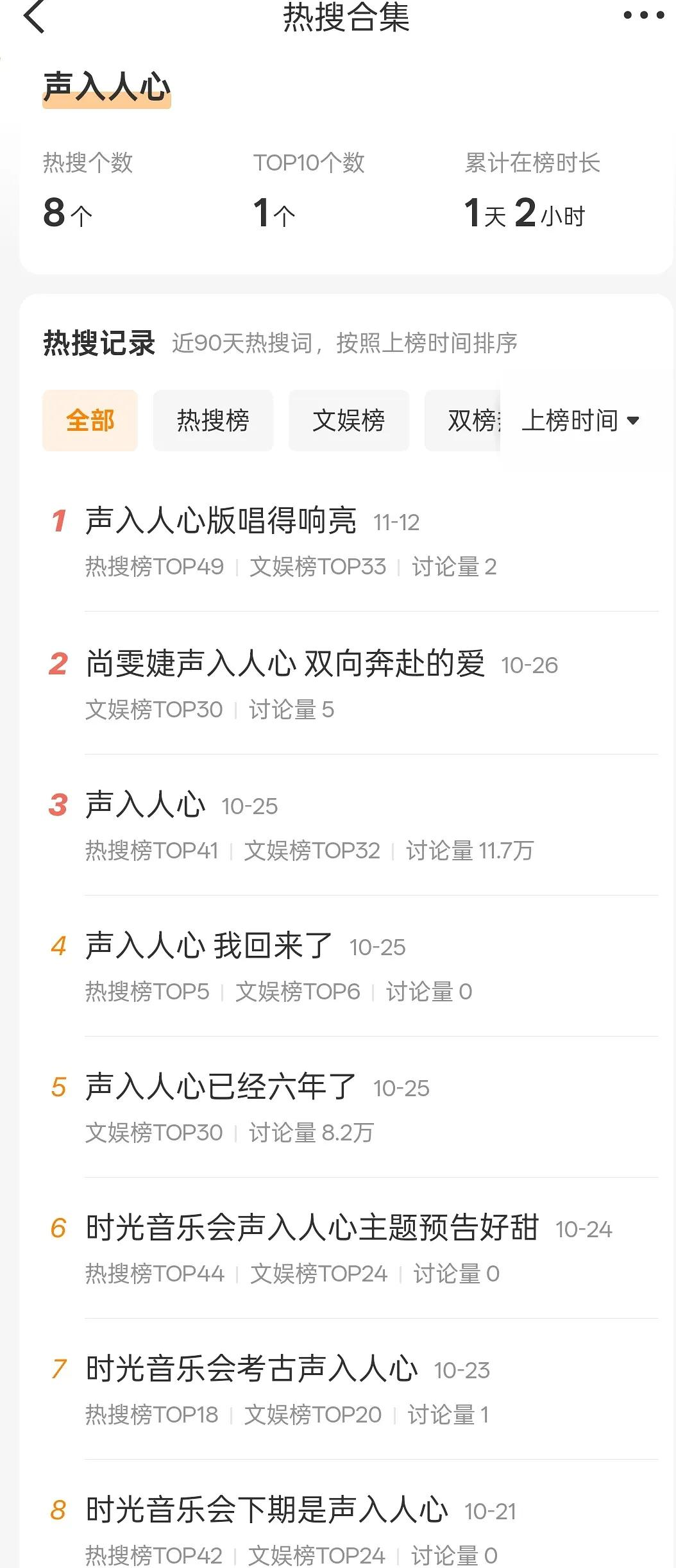Open hot search 声入人心版唱得响亮
This screenshot has height=1568, width=676.
(x=221, y=521)
